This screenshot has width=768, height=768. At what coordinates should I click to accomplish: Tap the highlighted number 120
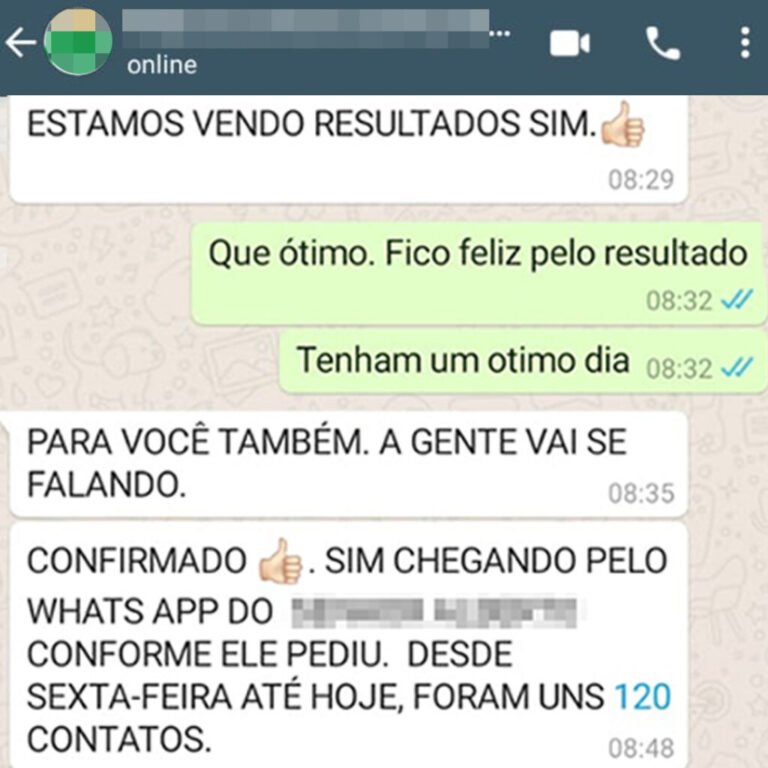[x=641, y=695]
